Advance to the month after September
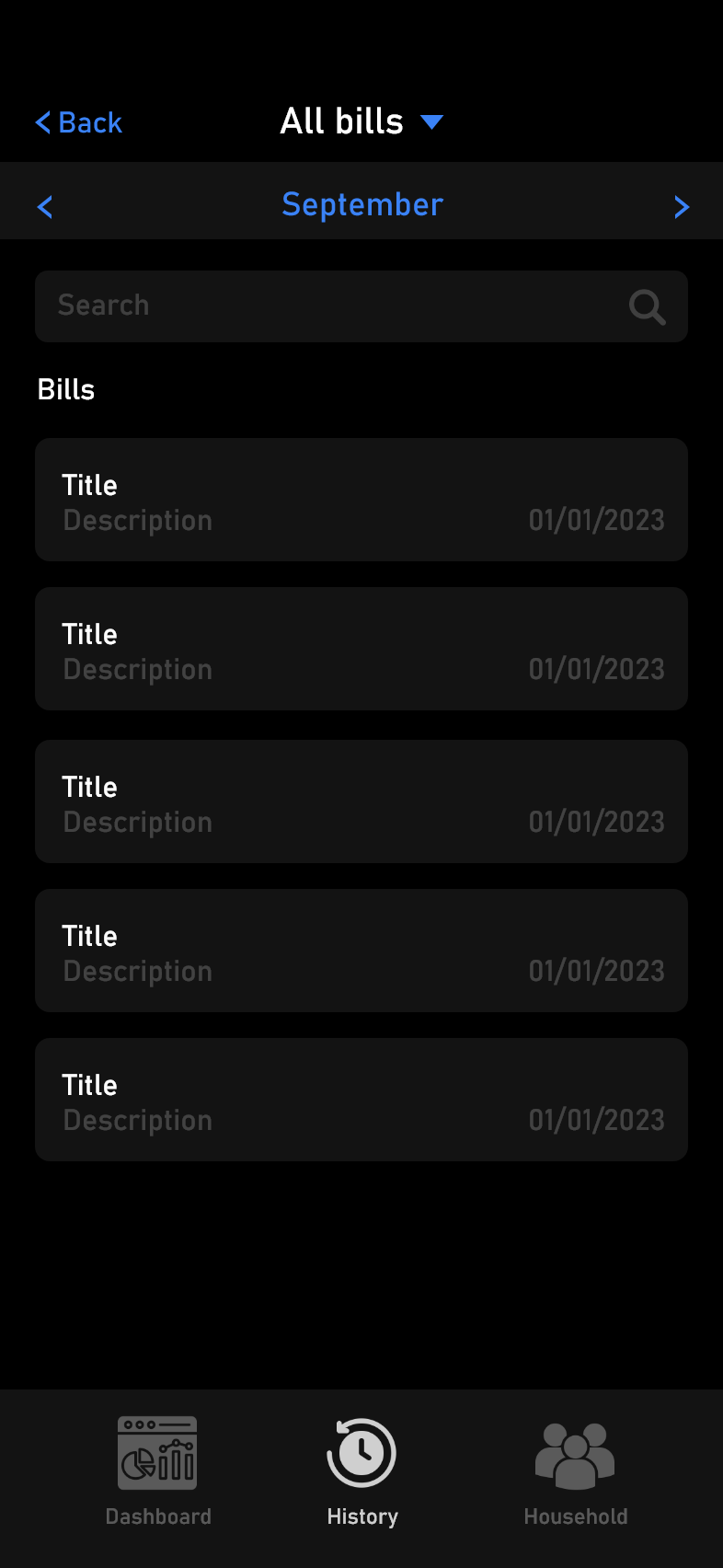The width and height of the screenshot is (723, 1568). point(681,206)
